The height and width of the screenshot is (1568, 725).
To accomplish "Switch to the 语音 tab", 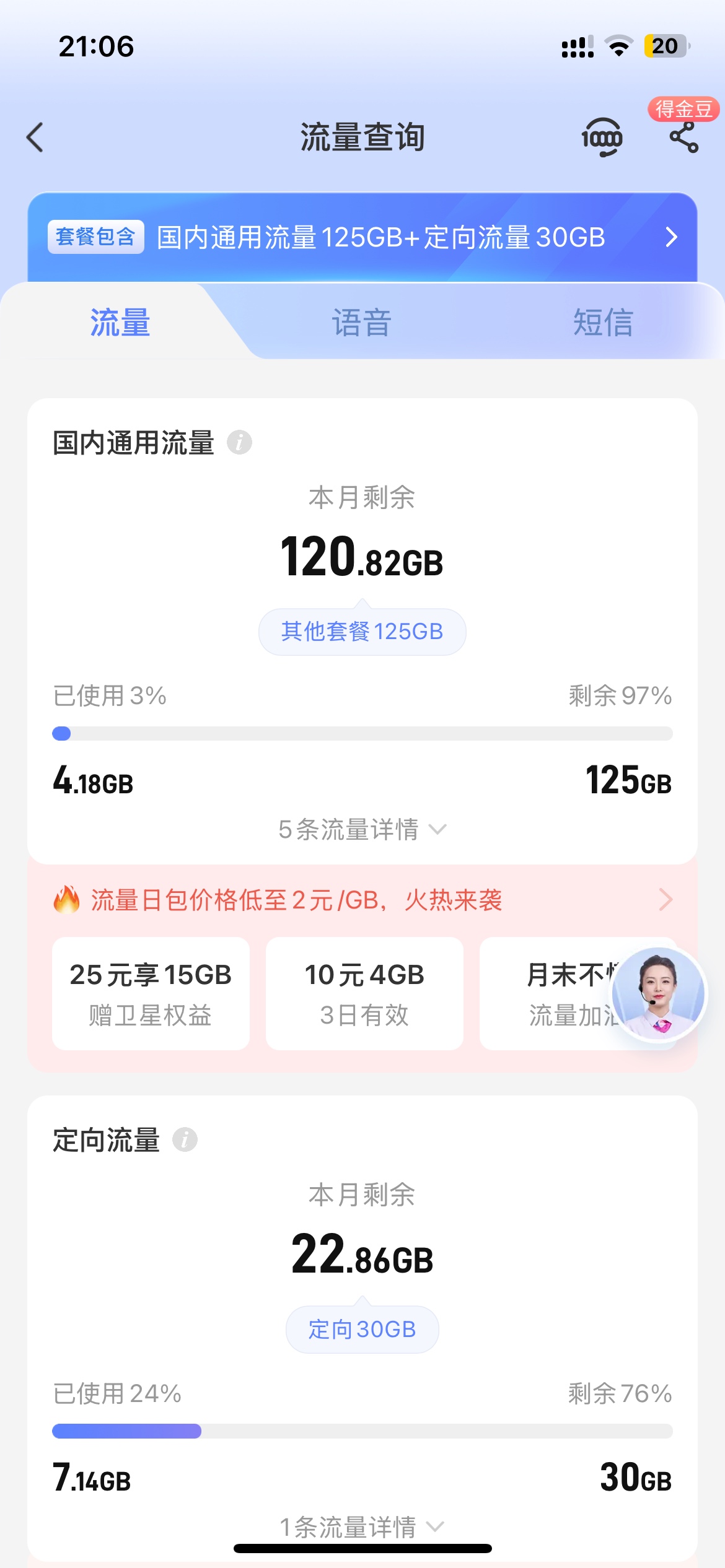I will point(361,323).
